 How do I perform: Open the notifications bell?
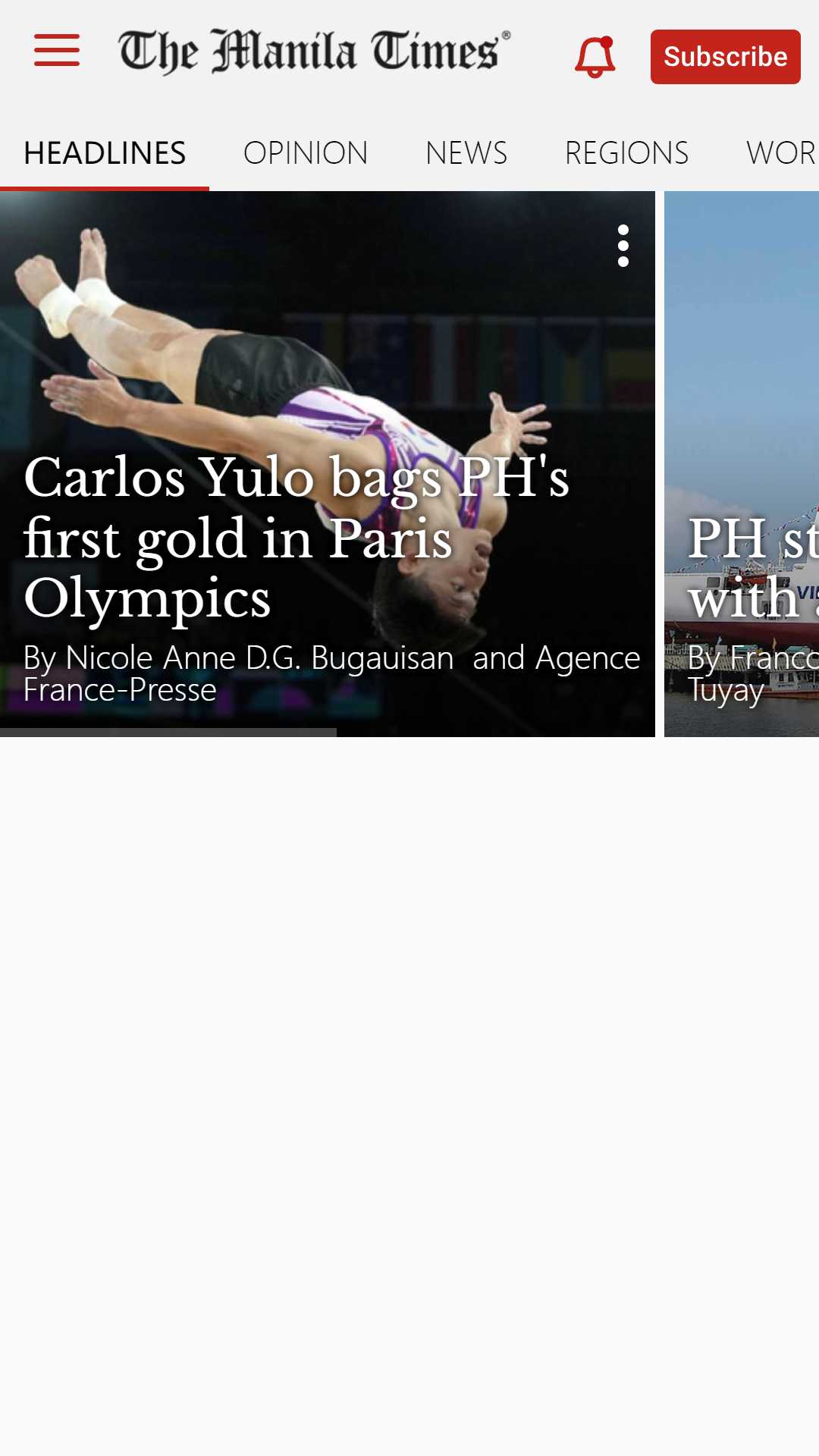[595, 57]
